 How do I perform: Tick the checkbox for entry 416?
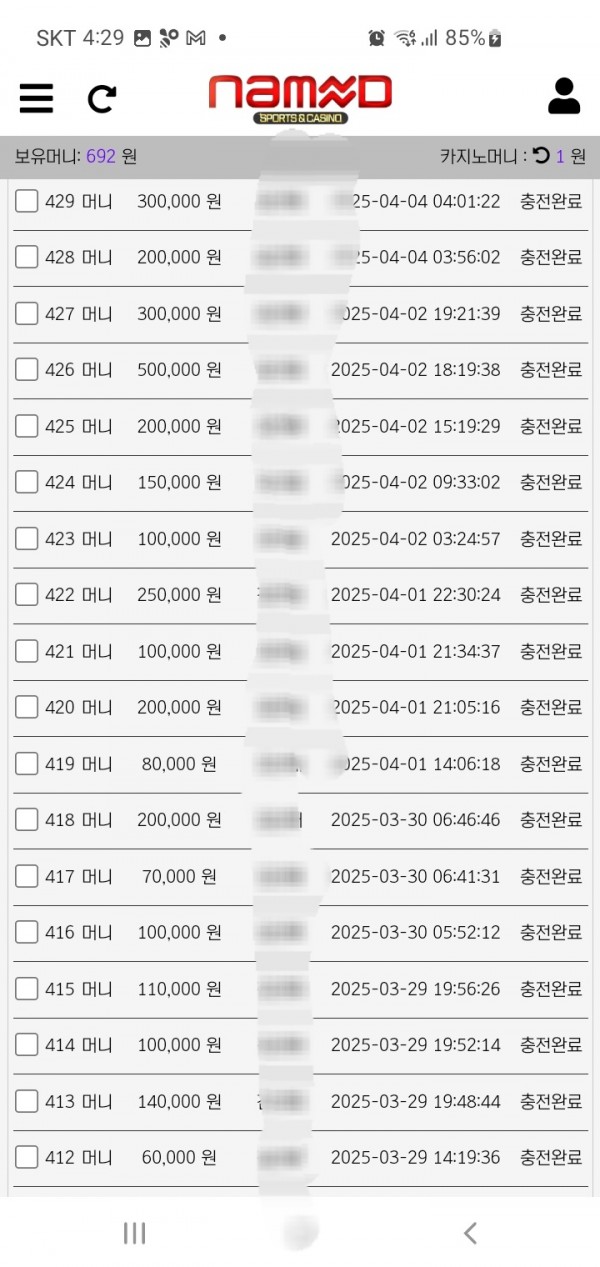coord(27,932)
